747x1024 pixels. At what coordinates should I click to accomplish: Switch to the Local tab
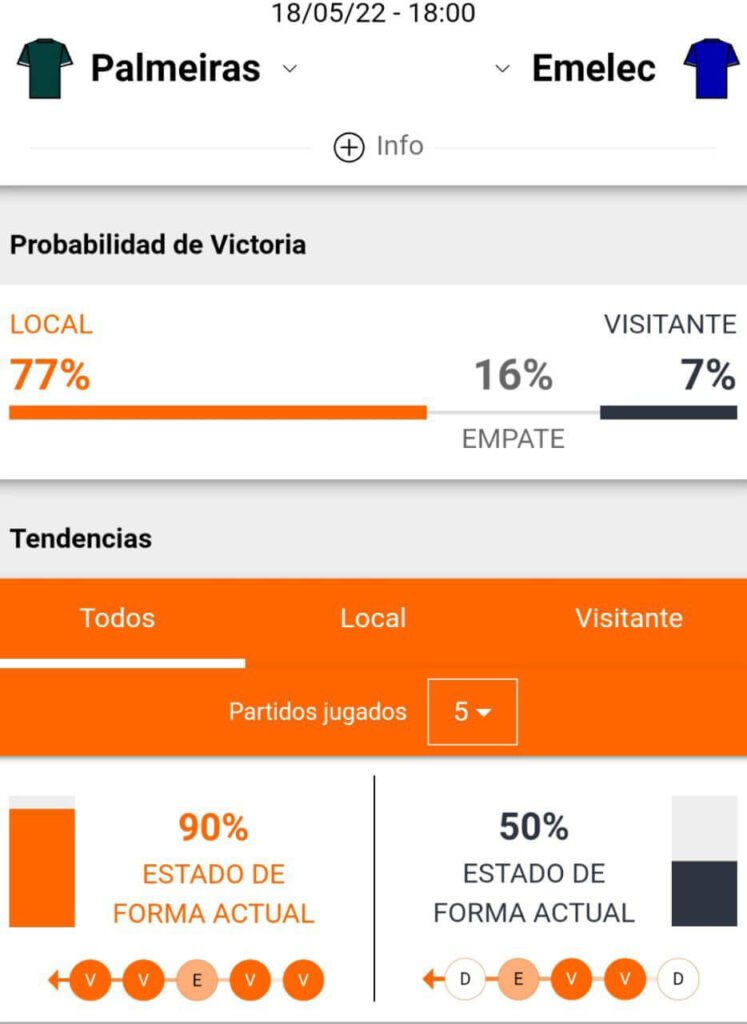(373, 618)
